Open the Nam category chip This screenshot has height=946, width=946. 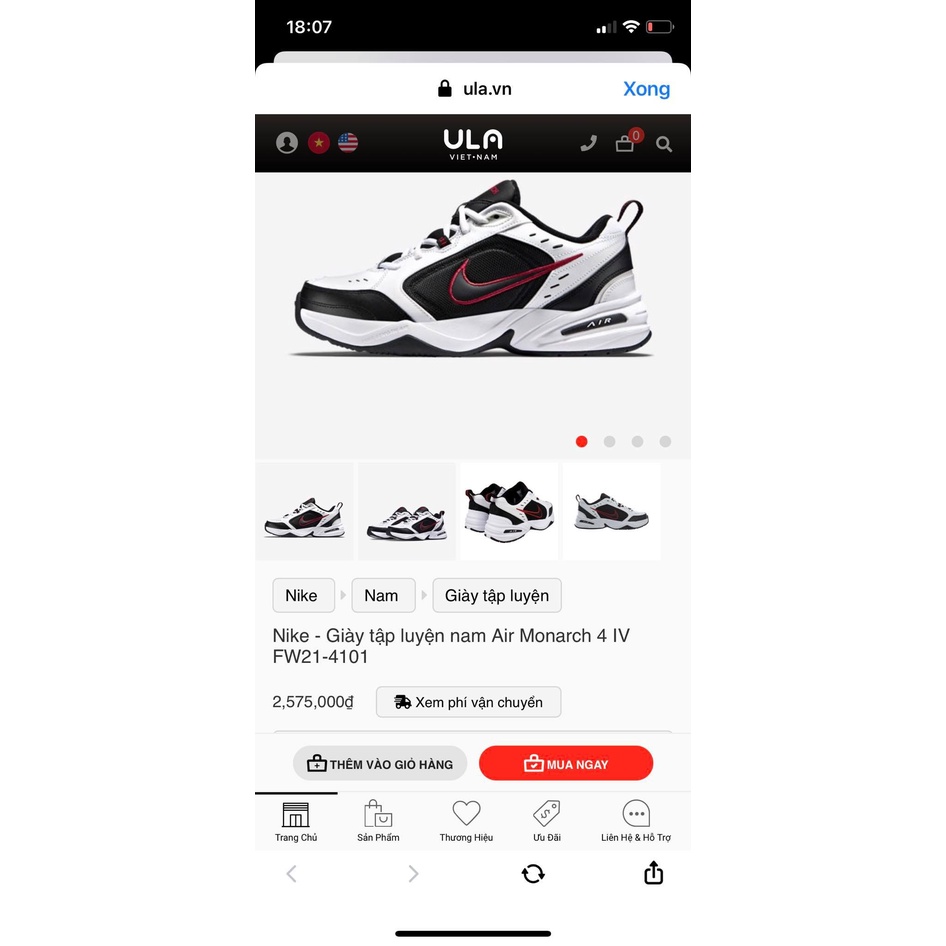tap(381, 595)
